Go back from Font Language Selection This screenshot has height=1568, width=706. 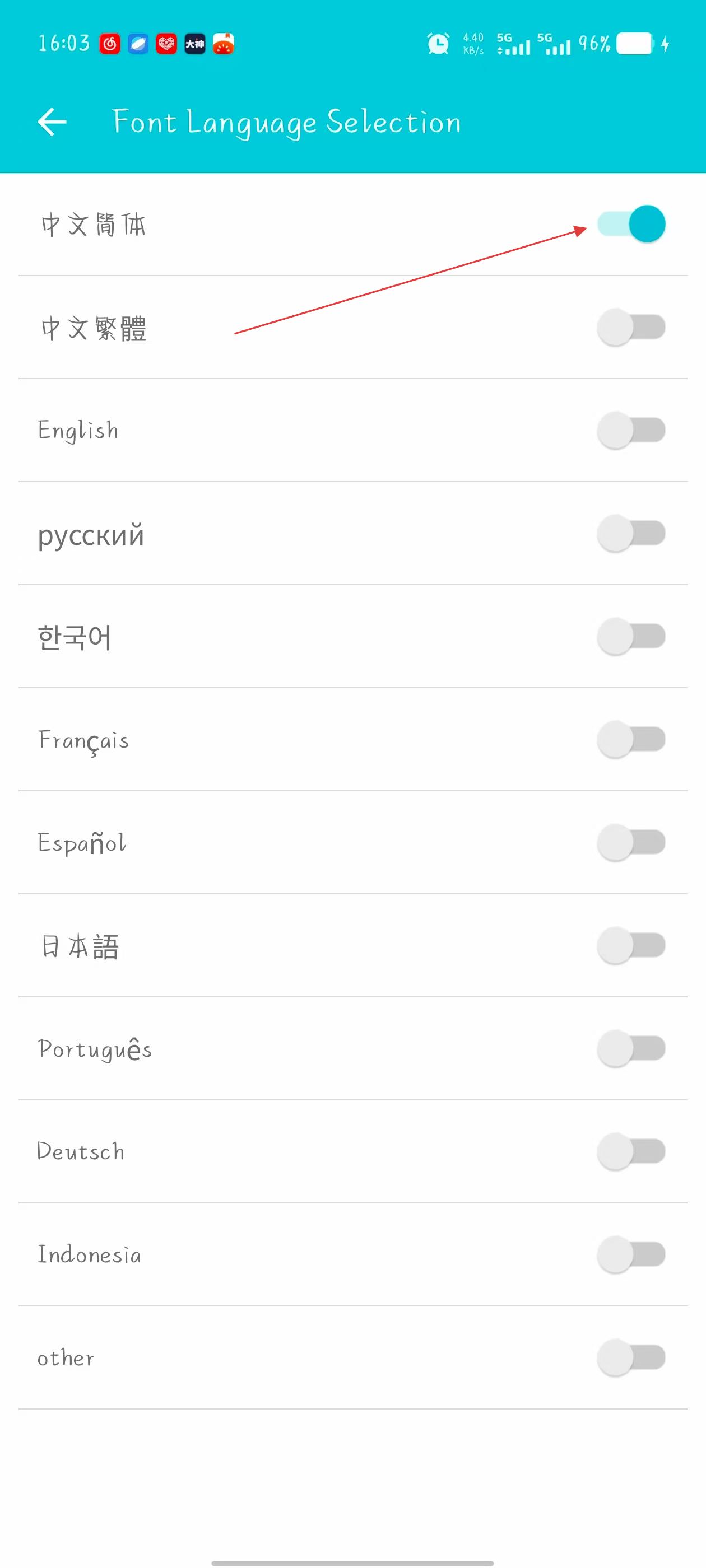click(52, 122)
